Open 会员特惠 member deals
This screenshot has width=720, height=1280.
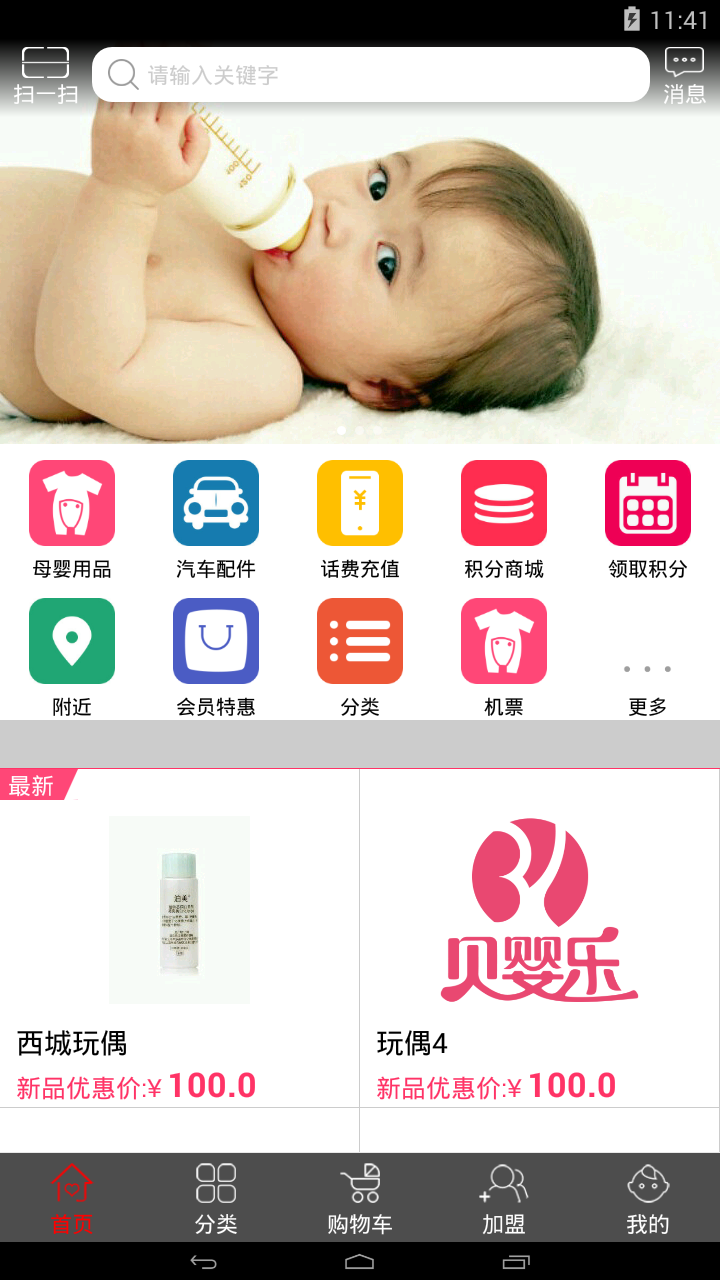click(x=216, y=658)
